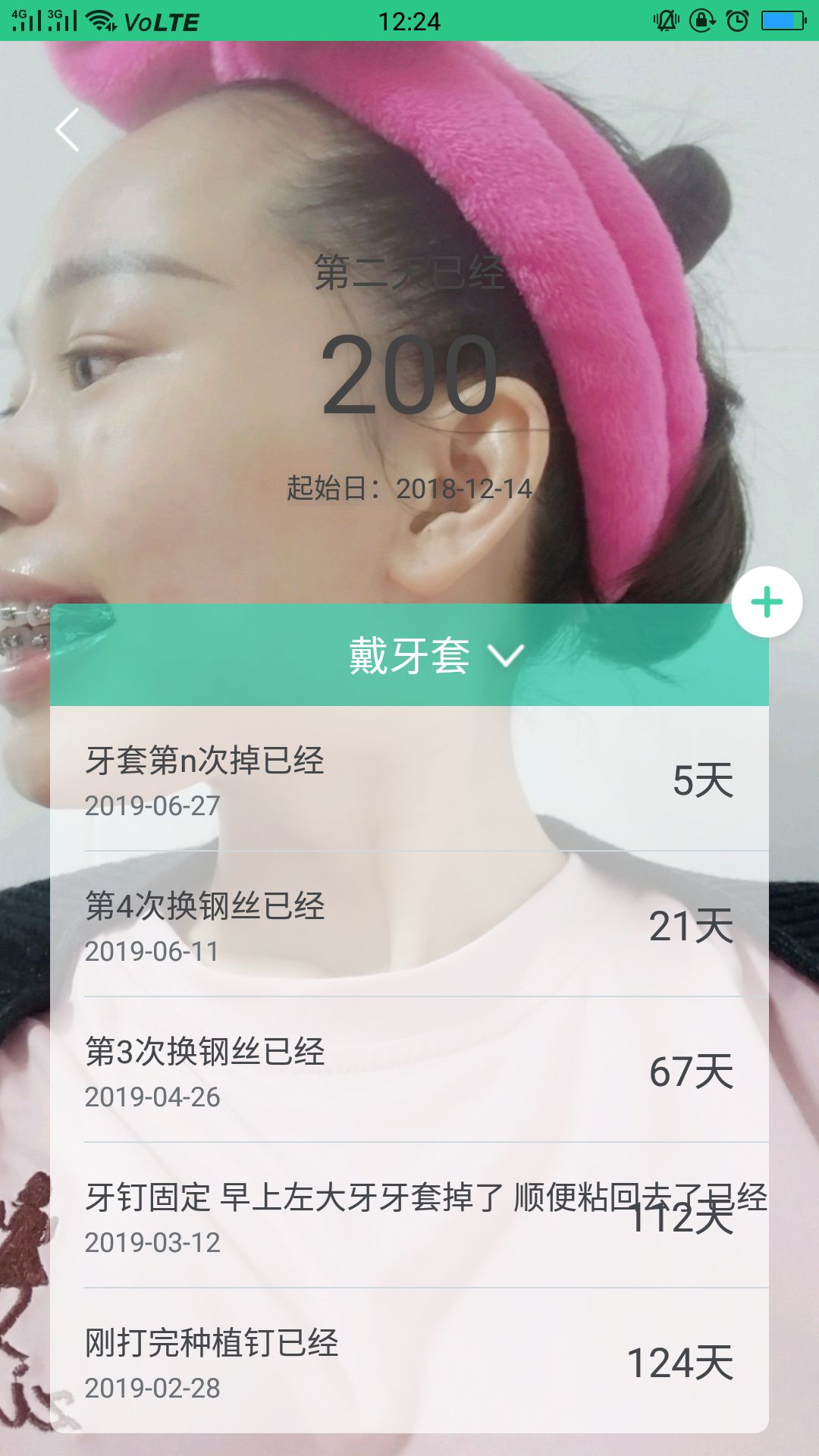Open the 刚打完种植钉已经 entry

coord(409,1362)
